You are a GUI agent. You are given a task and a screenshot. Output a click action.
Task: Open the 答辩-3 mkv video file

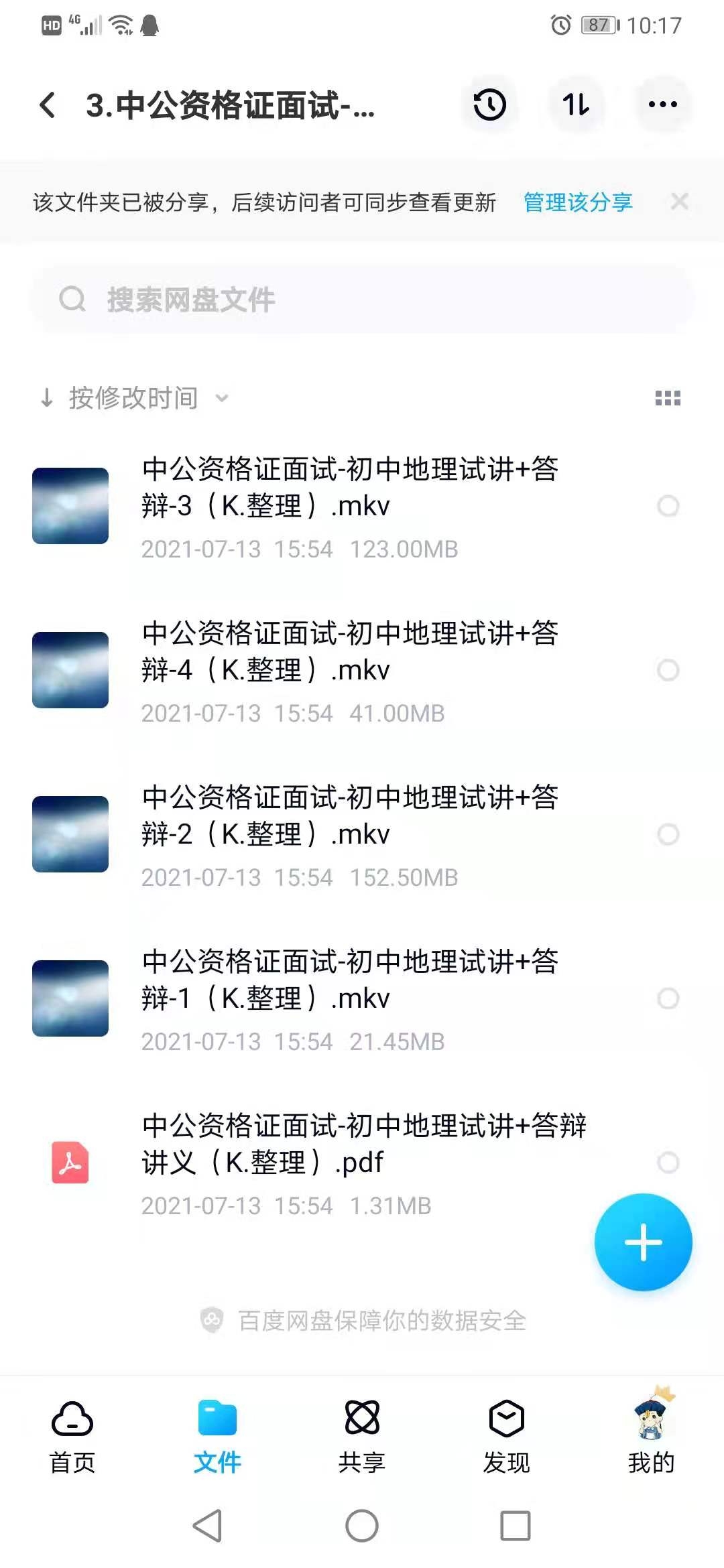[x=349, y=487]
